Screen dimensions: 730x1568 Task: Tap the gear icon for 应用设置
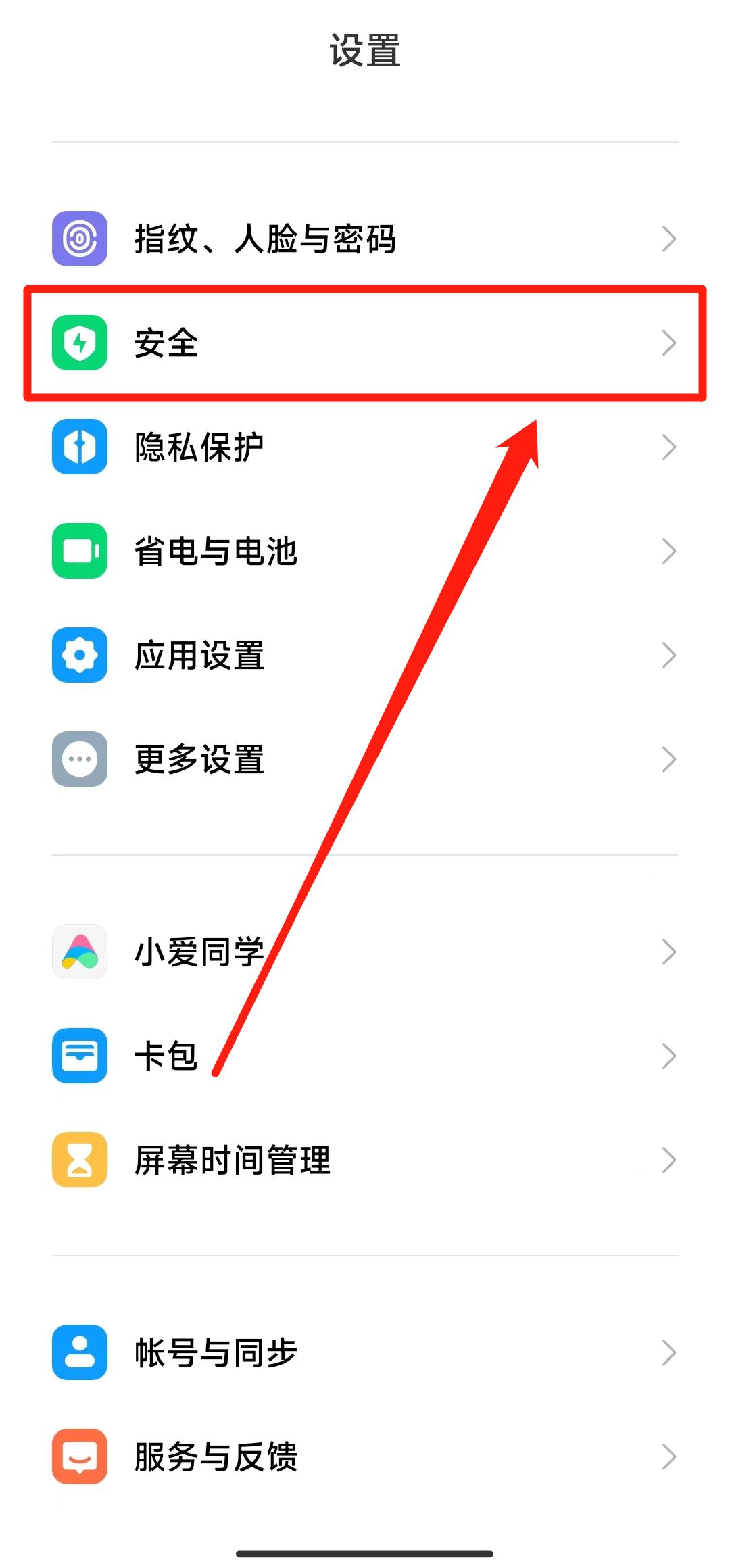click(x=80, y=655)
